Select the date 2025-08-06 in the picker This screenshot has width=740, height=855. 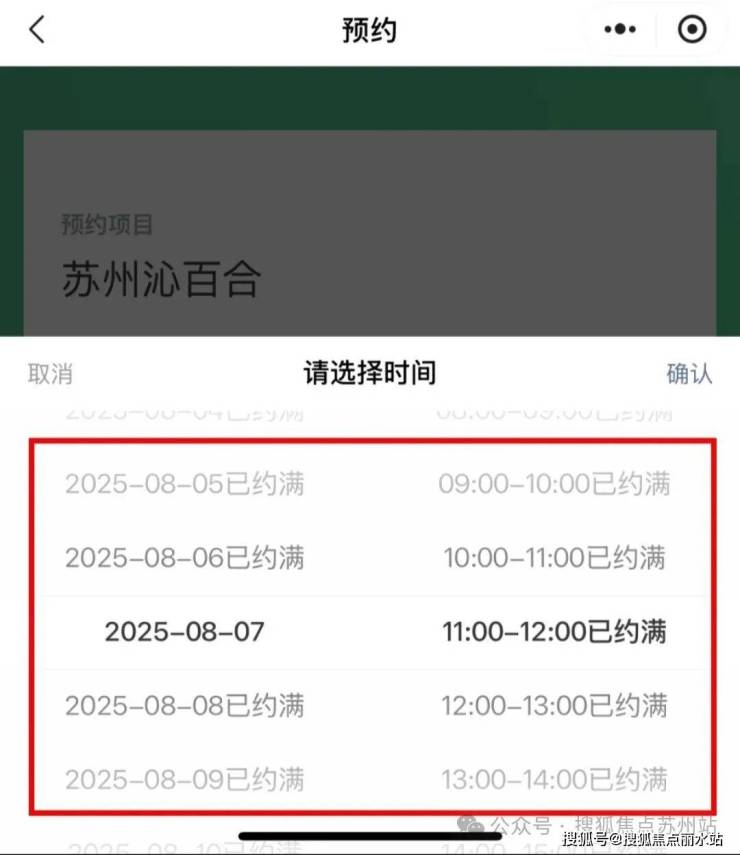point(185,557)
